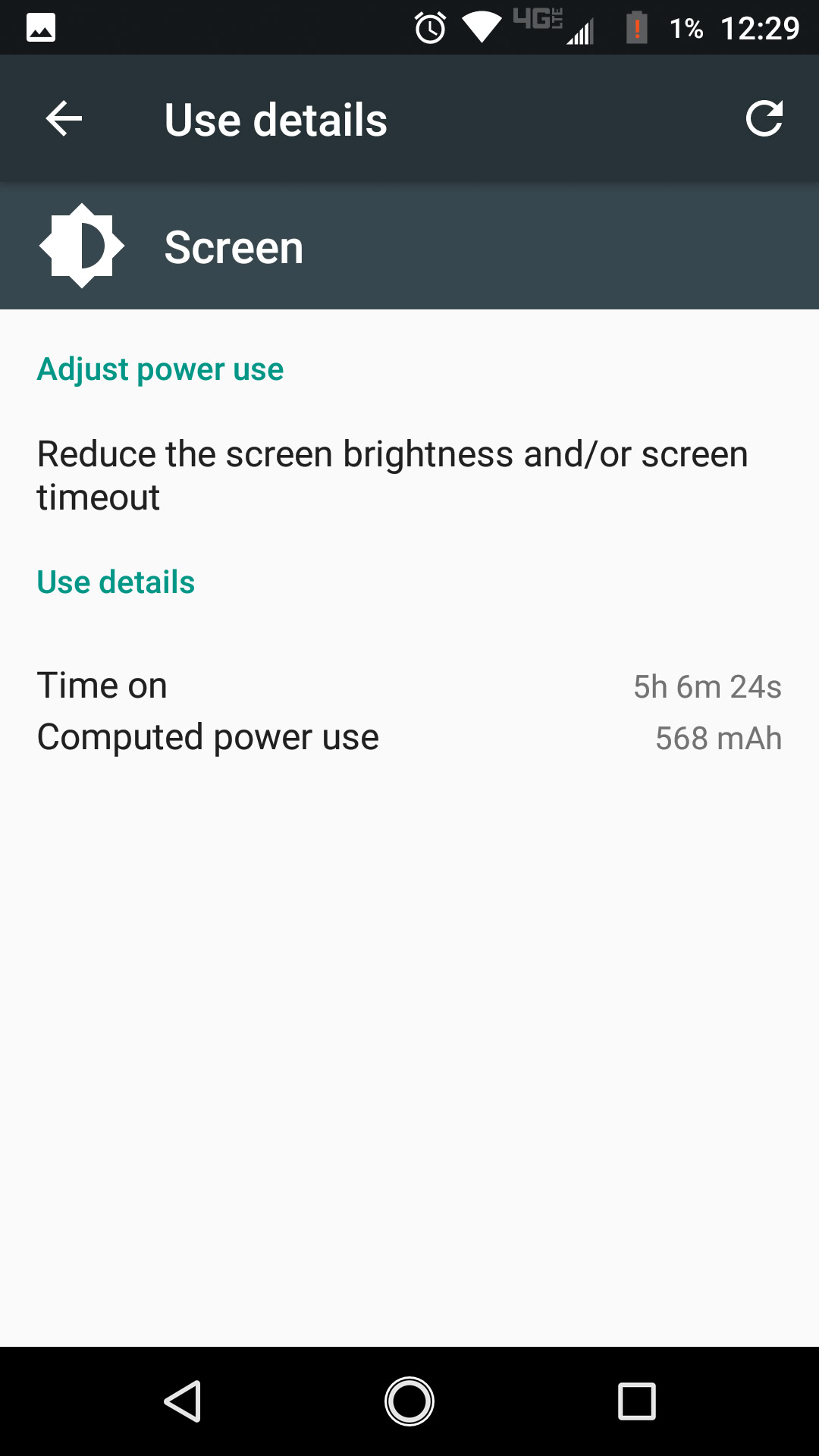Tap the system back button
The image size is (819, 1456).
tap(183, 1401)
